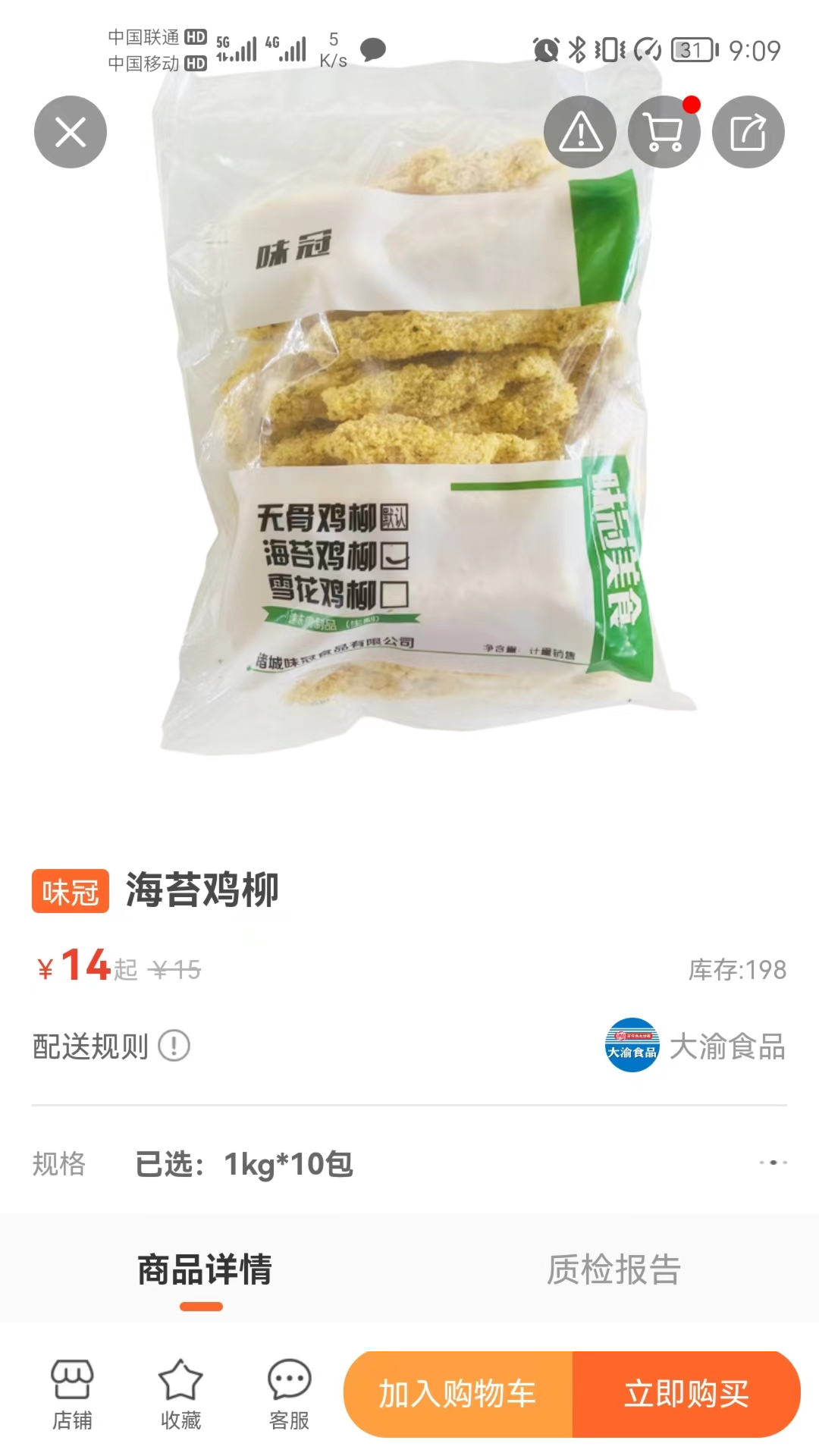Share this product

click(748, 132)
